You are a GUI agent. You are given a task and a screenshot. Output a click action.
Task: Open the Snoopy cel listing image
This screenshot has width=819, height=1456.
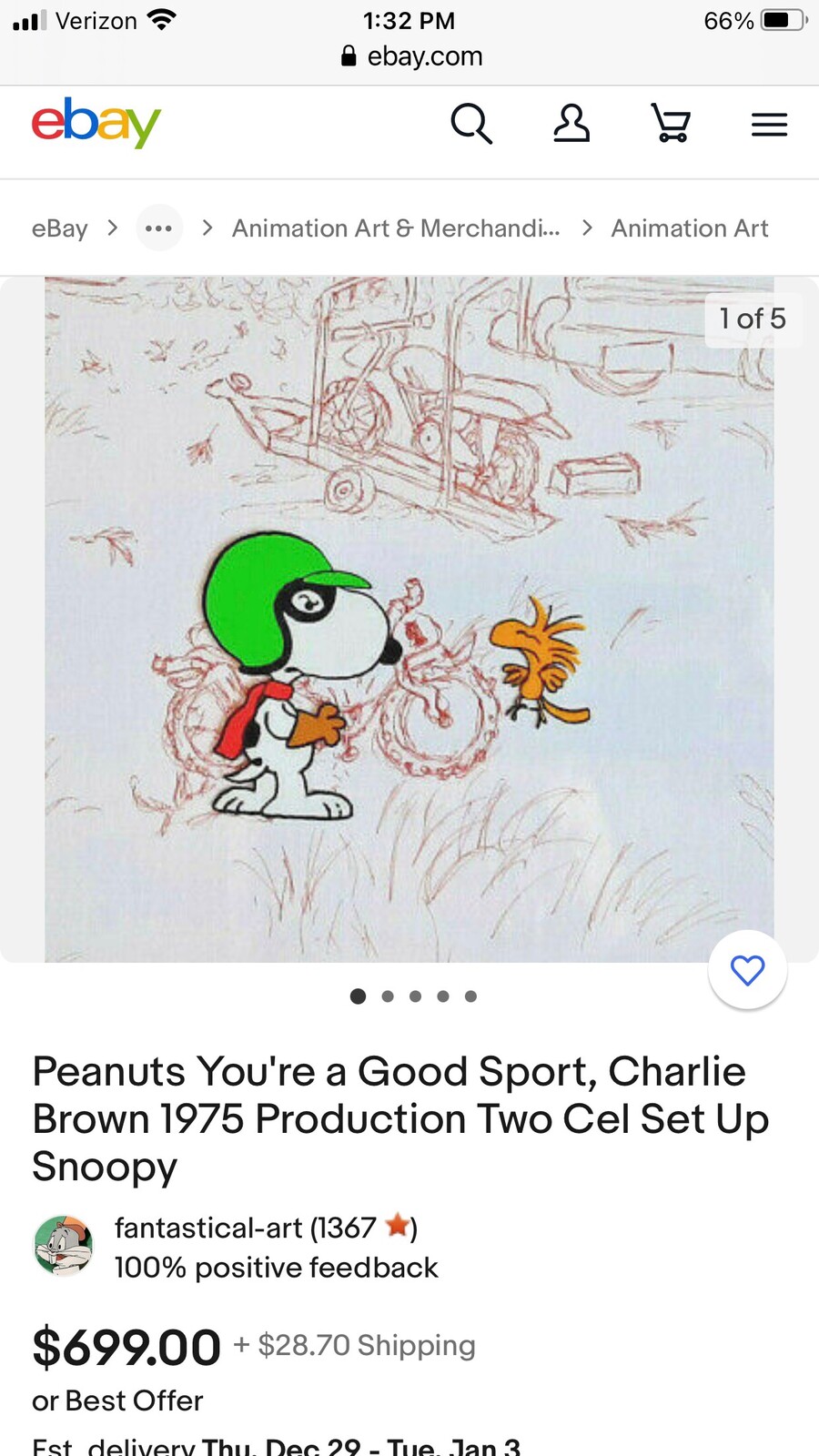click(409, 619)
